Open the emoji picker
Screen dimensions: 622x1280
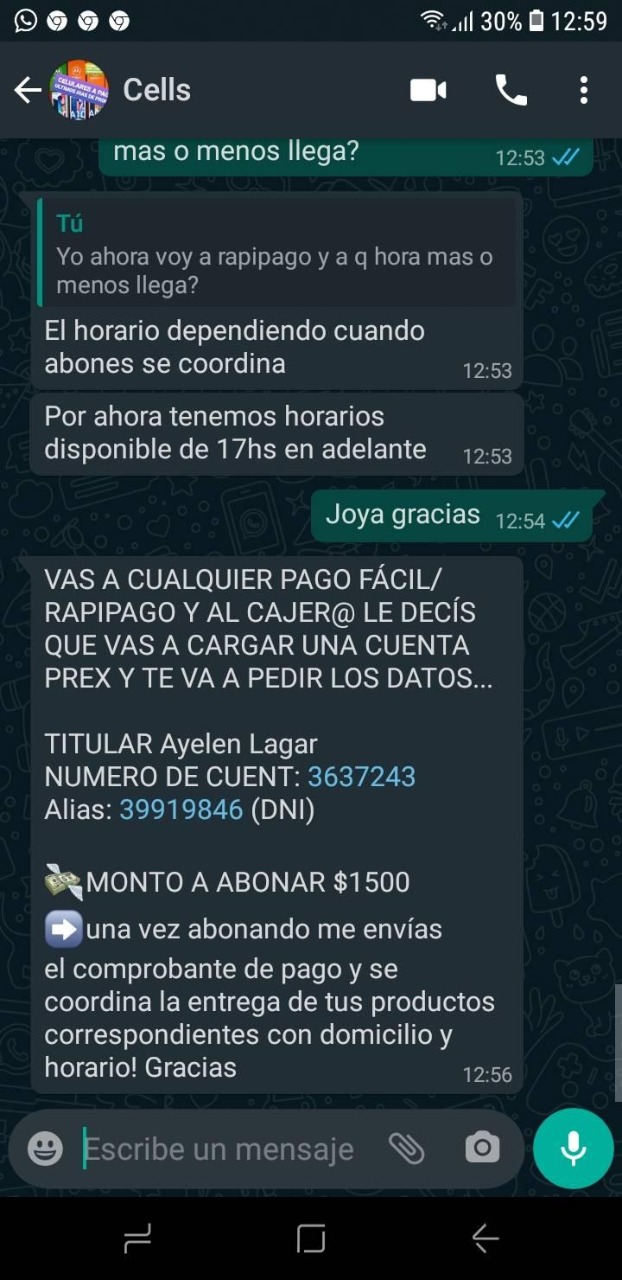click(45, 1149)
